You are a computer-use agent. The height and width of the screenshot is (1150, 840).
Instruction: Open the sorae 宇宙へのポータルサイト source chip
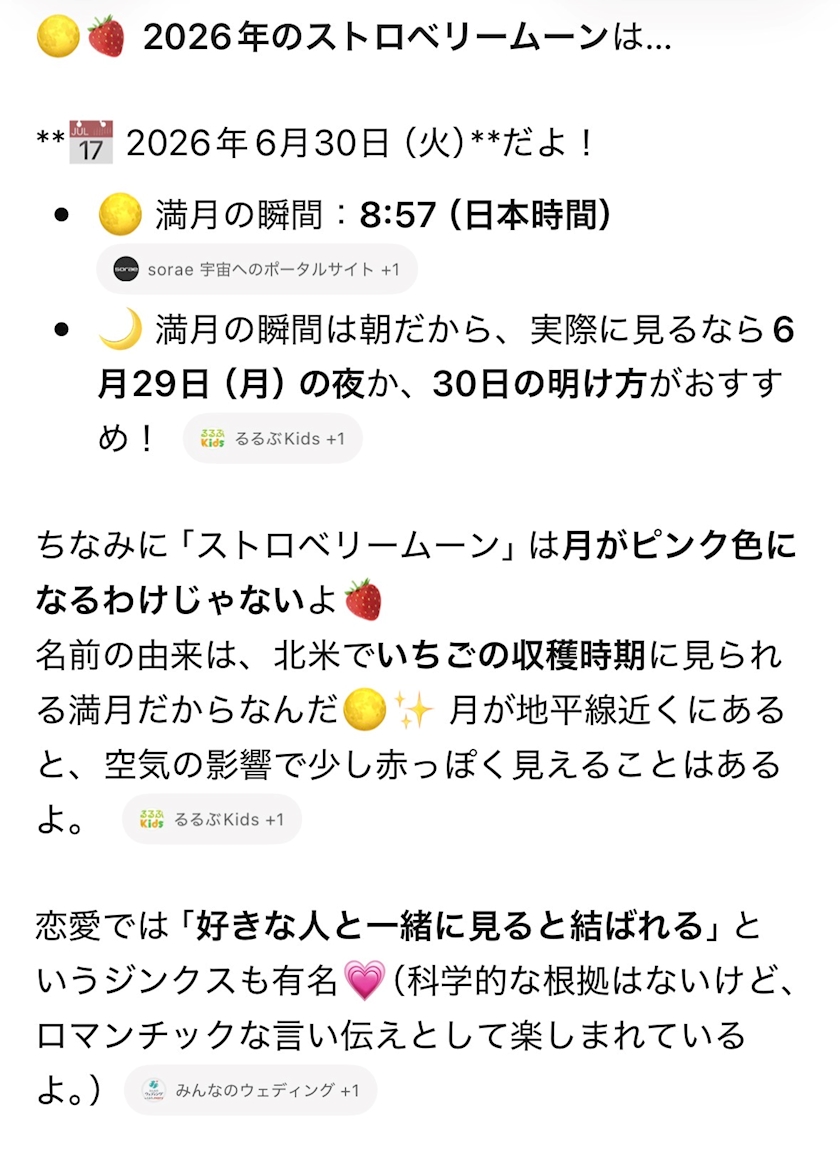257,269
